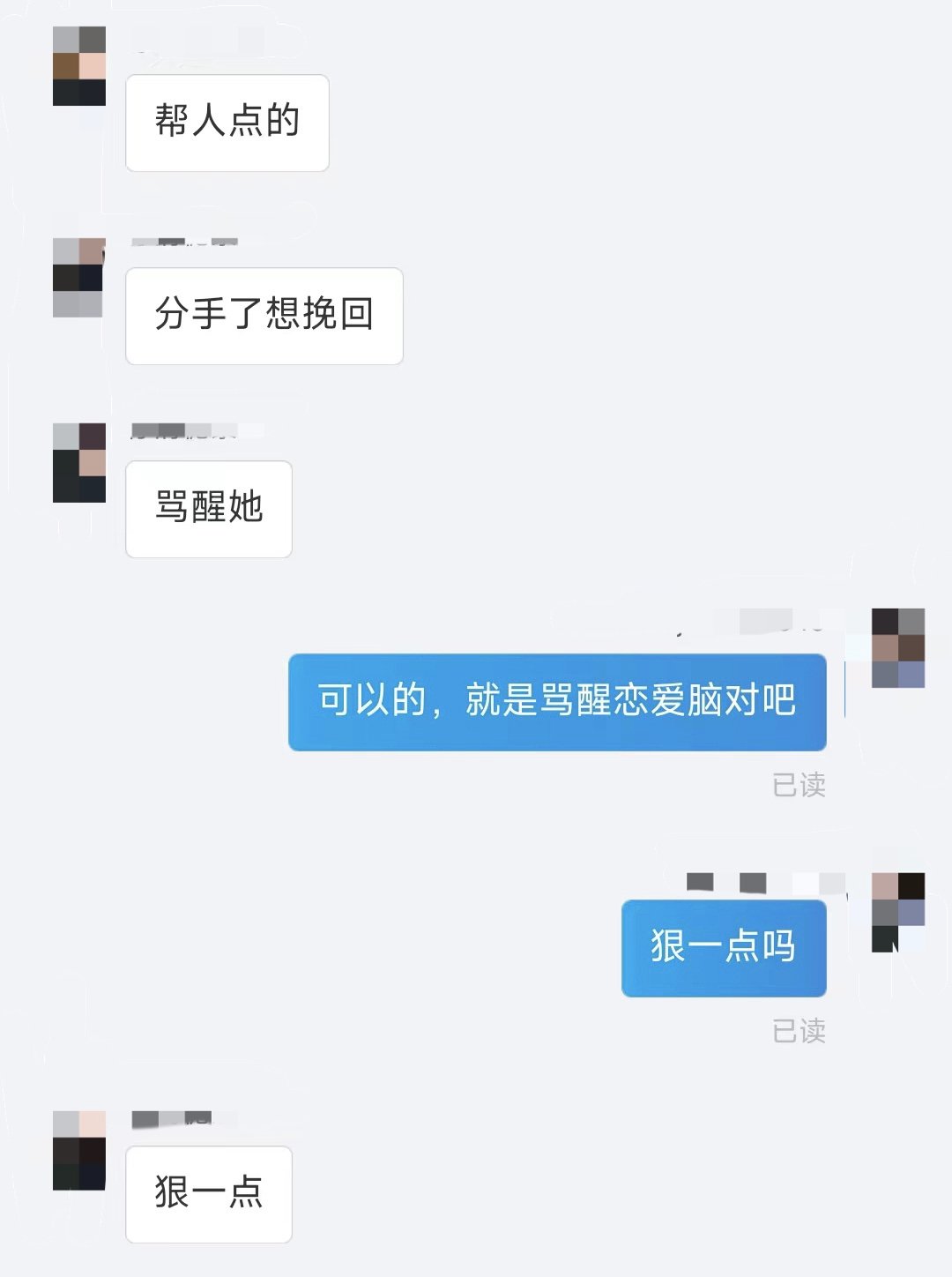Open avatar of sender of 帮人点的

click(x=79, y=66)
